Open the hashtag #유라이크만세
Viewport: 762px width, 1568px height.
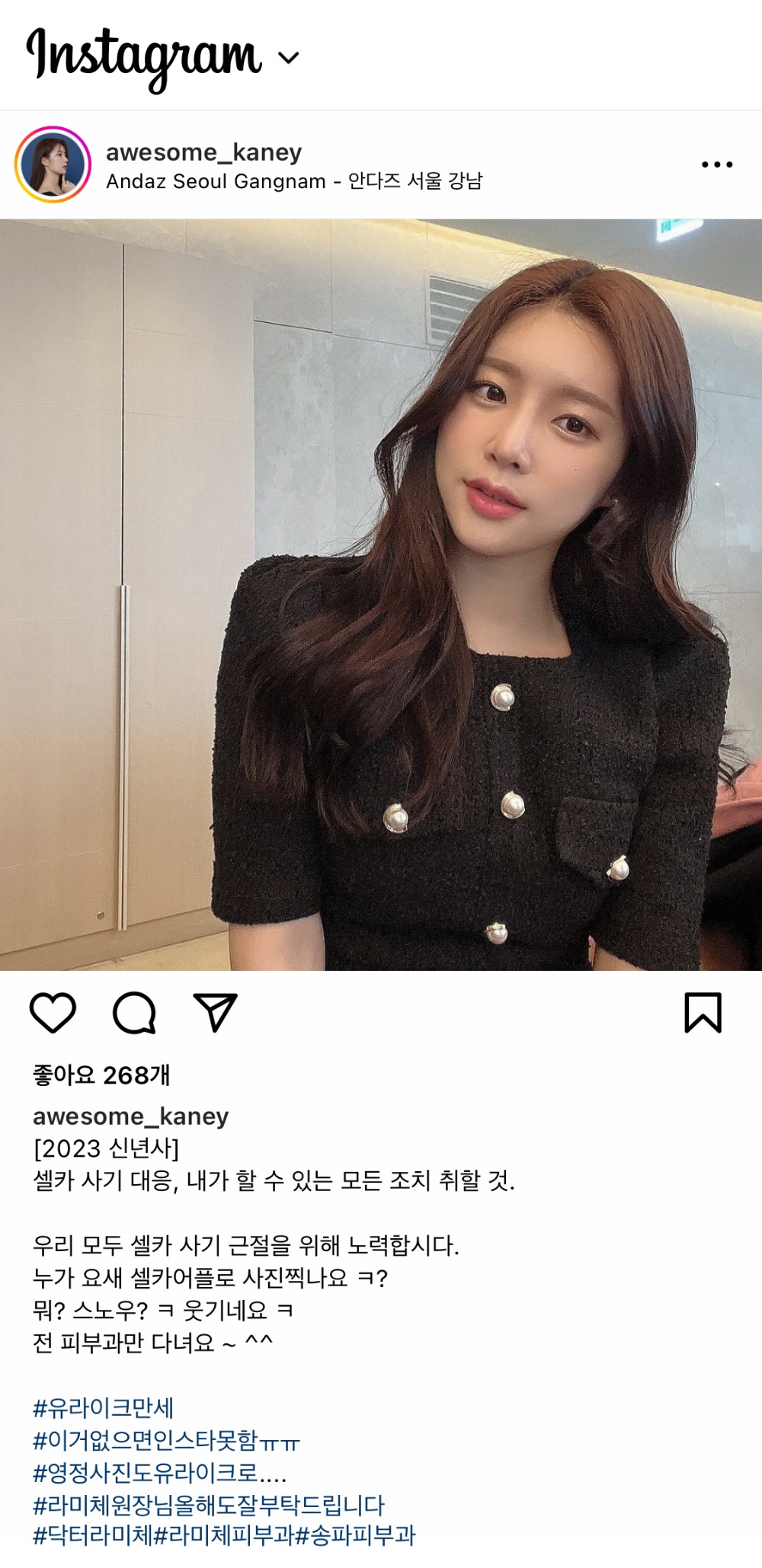click(x=103, y=1408)
